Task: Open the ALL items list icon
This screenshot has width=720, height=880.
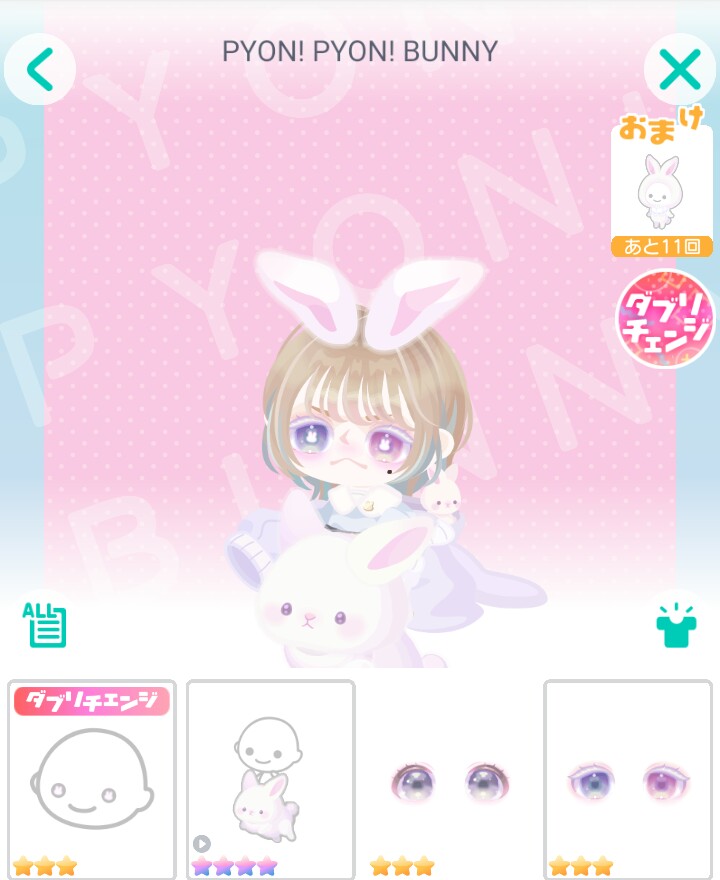Action: (x=46, y=625)
